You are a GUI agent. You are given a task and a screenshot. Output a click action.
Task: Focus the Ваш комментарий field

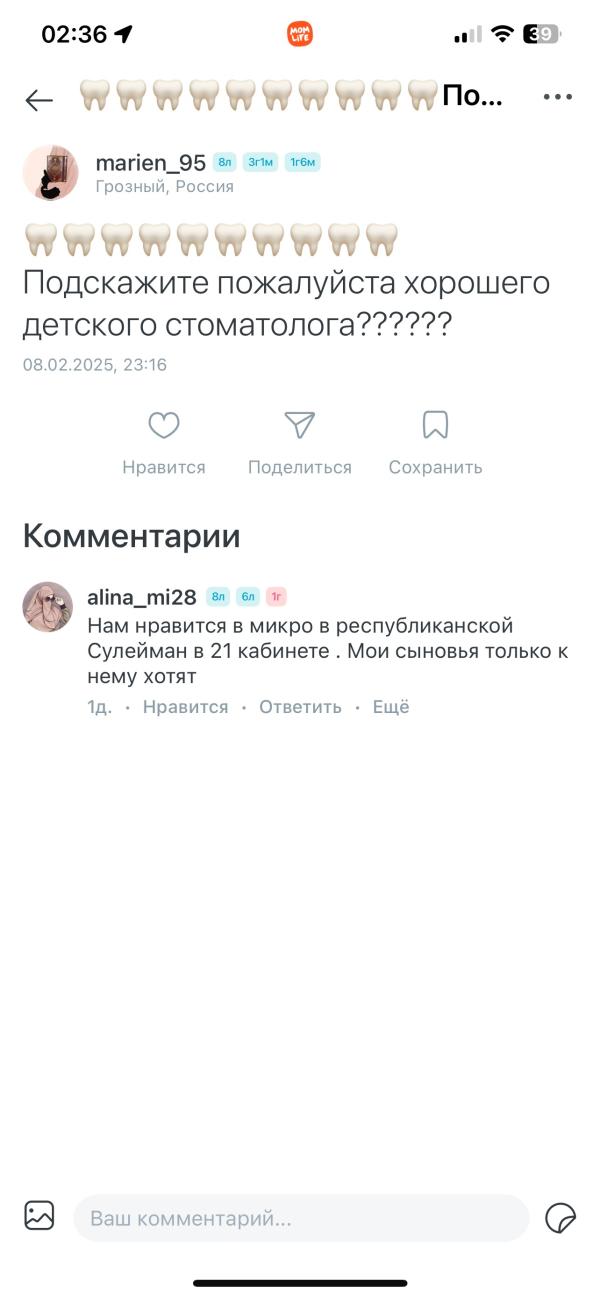tap(300, 1218)
